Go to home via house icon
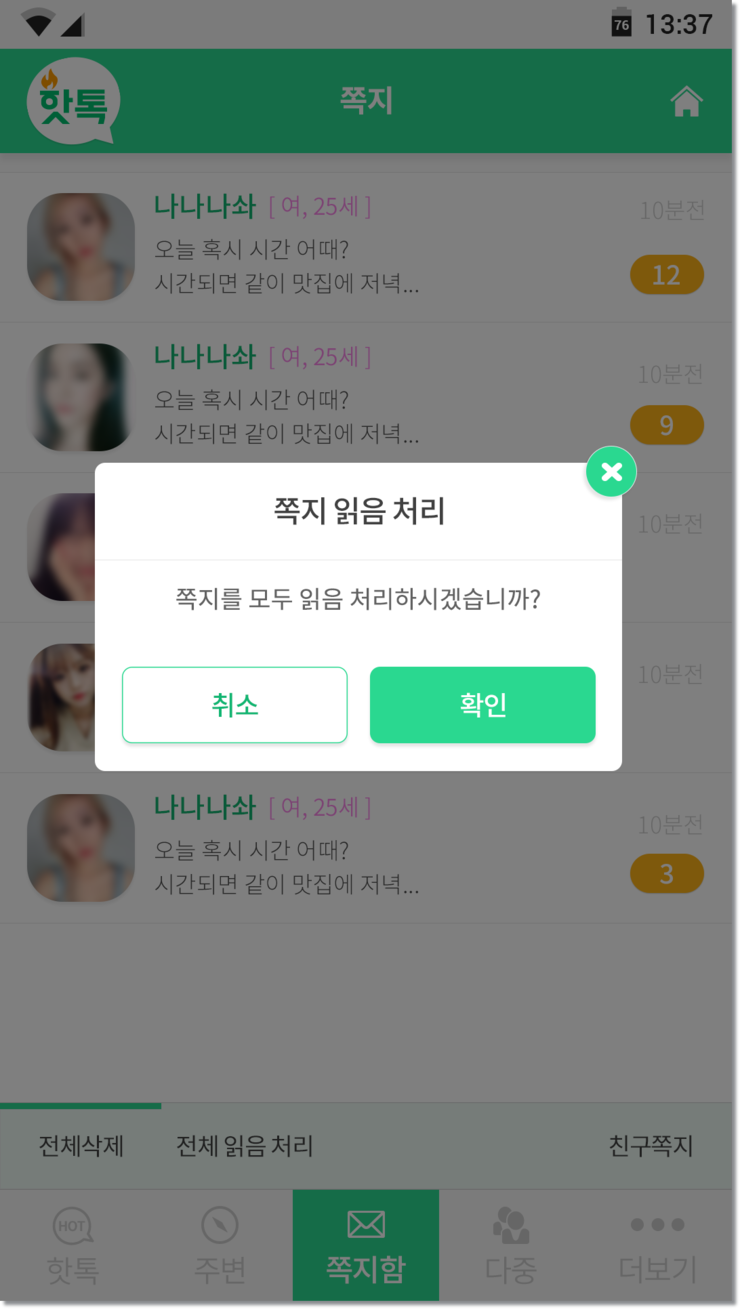Image resolution: width=740 pixels, height=1309 pixels. click(x=686, y=102)
